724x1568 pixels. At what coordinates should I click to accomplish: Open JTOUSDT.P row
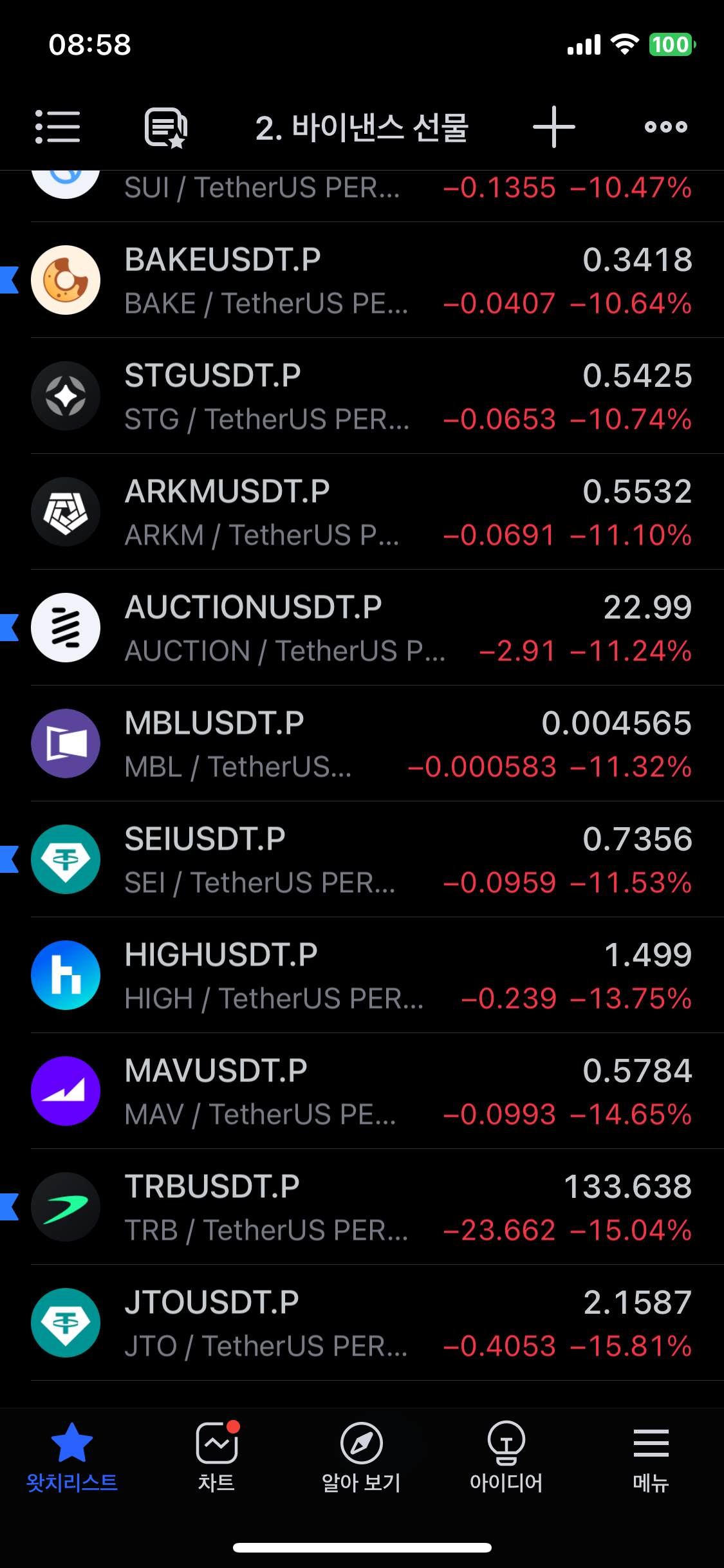point(362,1323)
